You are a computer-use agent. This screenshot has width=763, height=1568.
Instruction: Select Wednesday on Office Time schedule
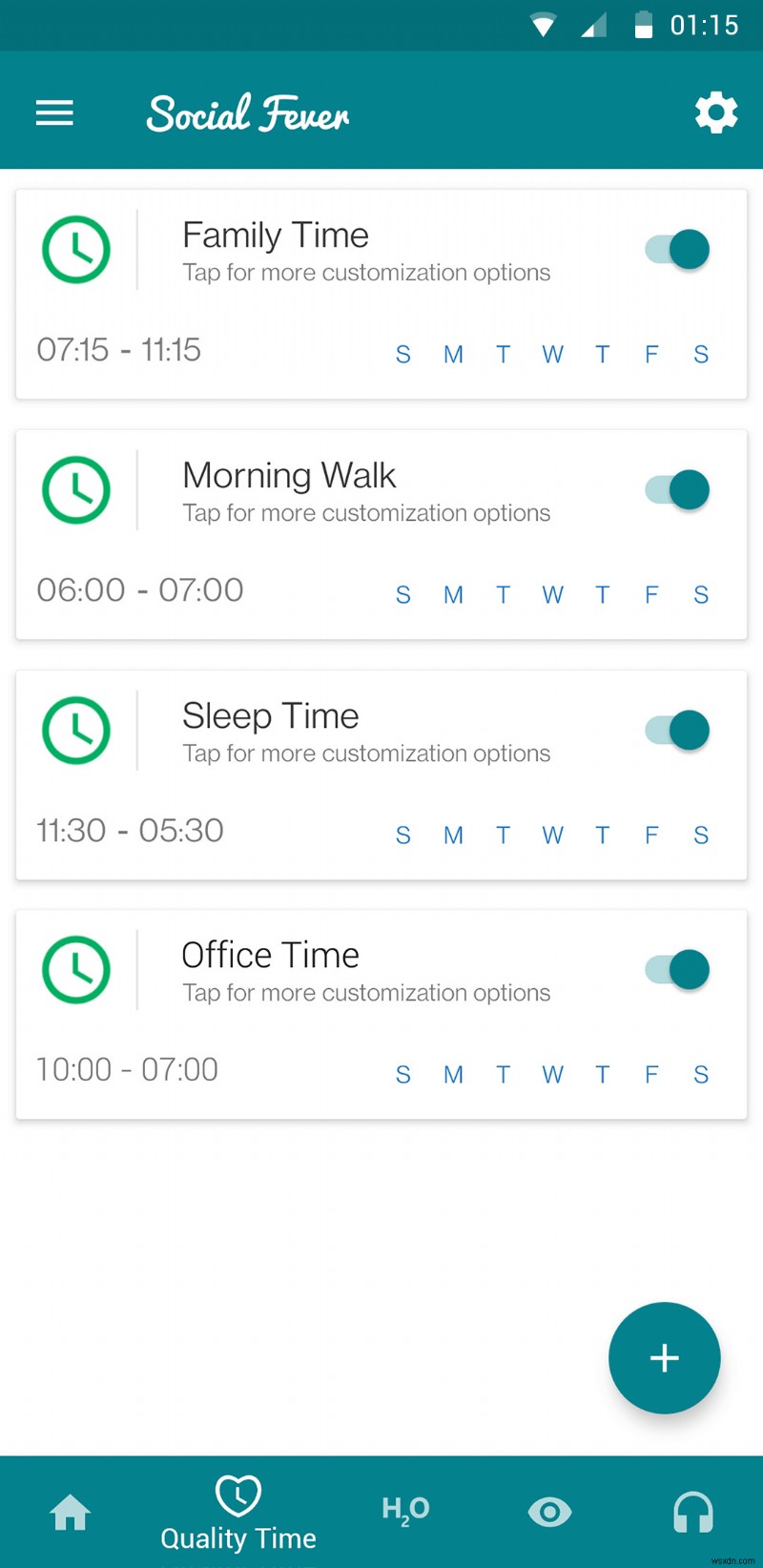click(552, 1074)
